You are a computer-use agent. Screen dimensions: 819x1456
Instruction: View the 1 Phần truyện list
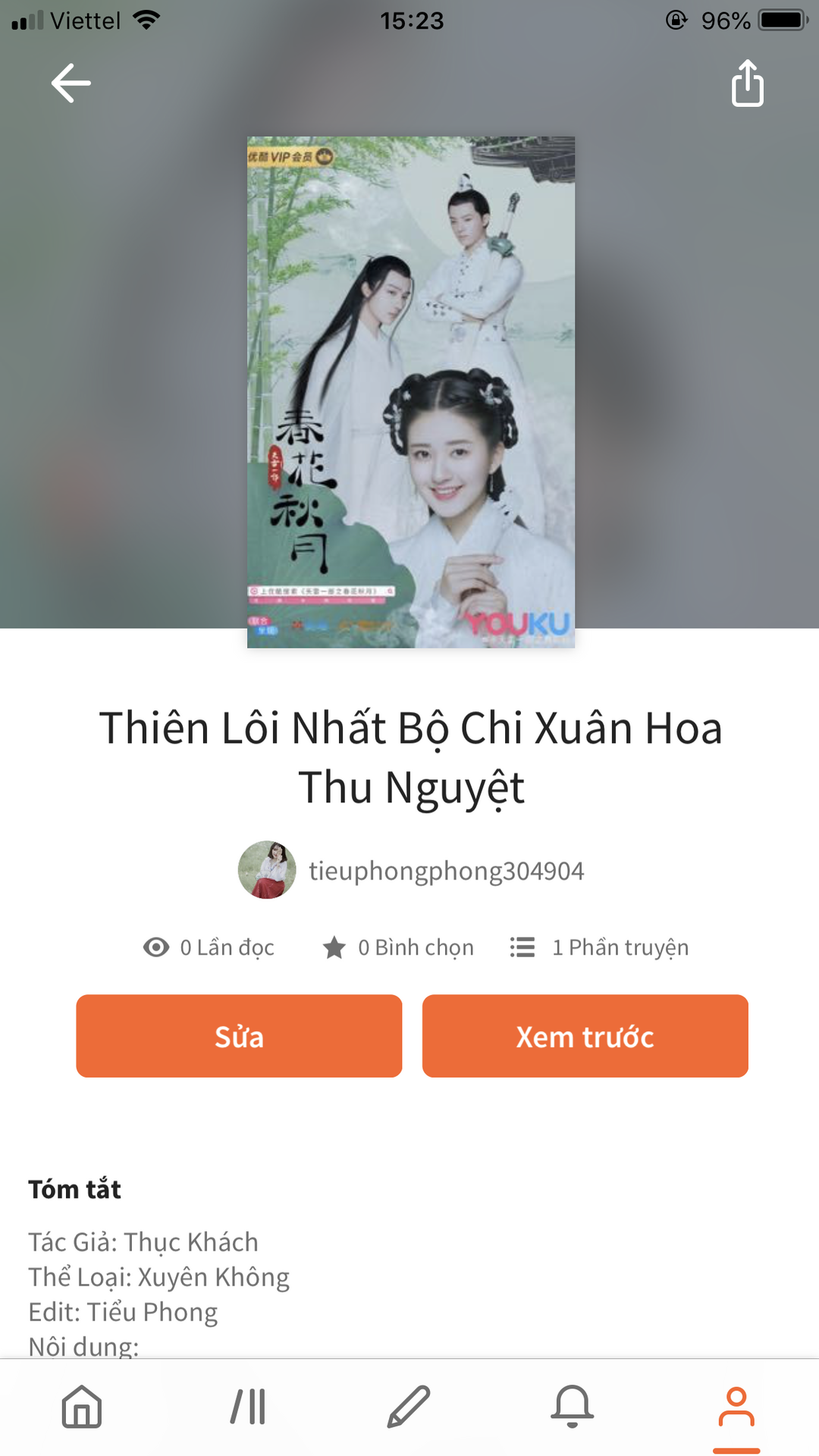[x=599, y=947]
